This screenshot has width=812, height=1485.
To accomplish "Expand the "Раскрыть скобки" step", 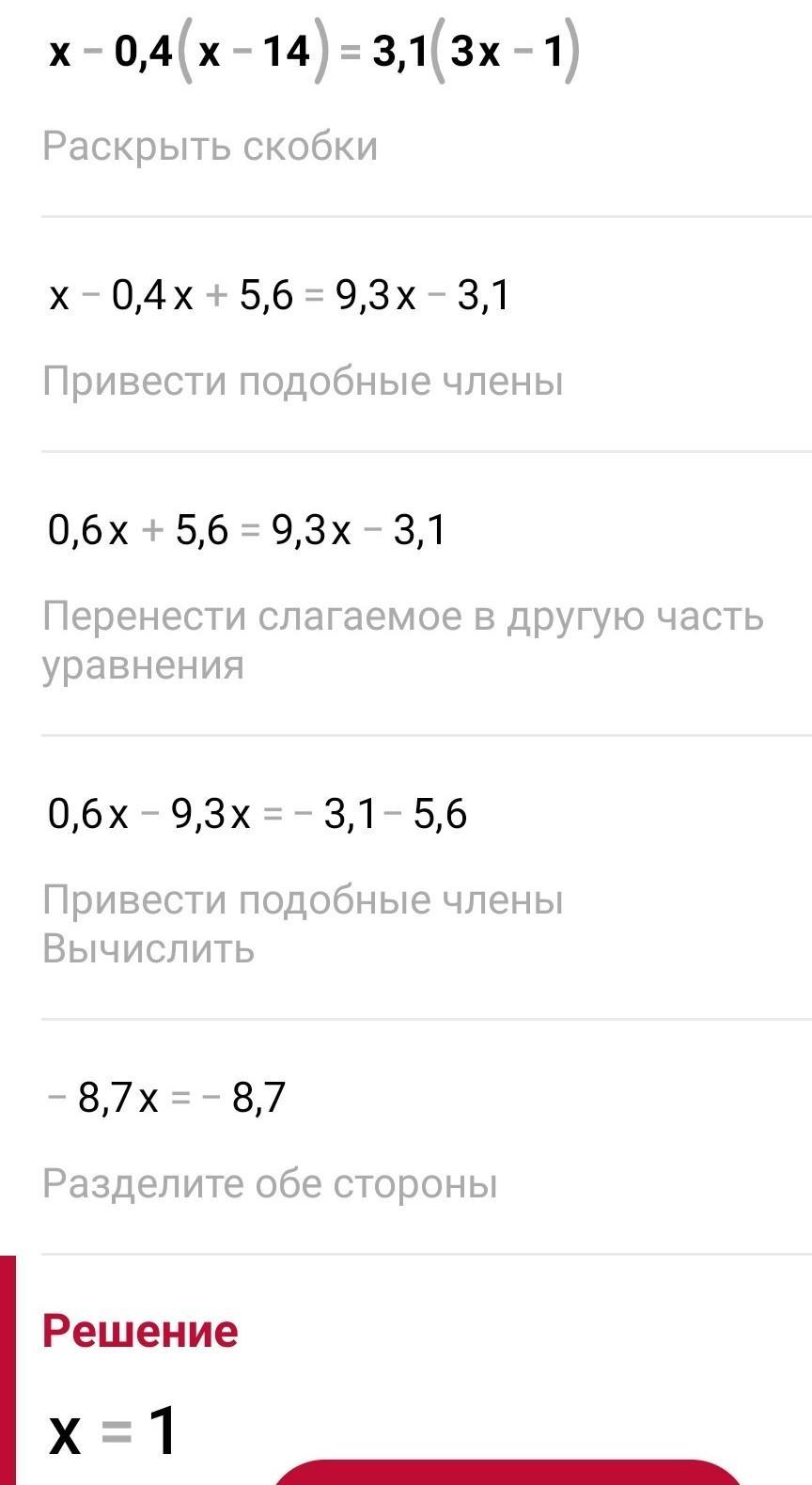I will [x=210, y=148].
